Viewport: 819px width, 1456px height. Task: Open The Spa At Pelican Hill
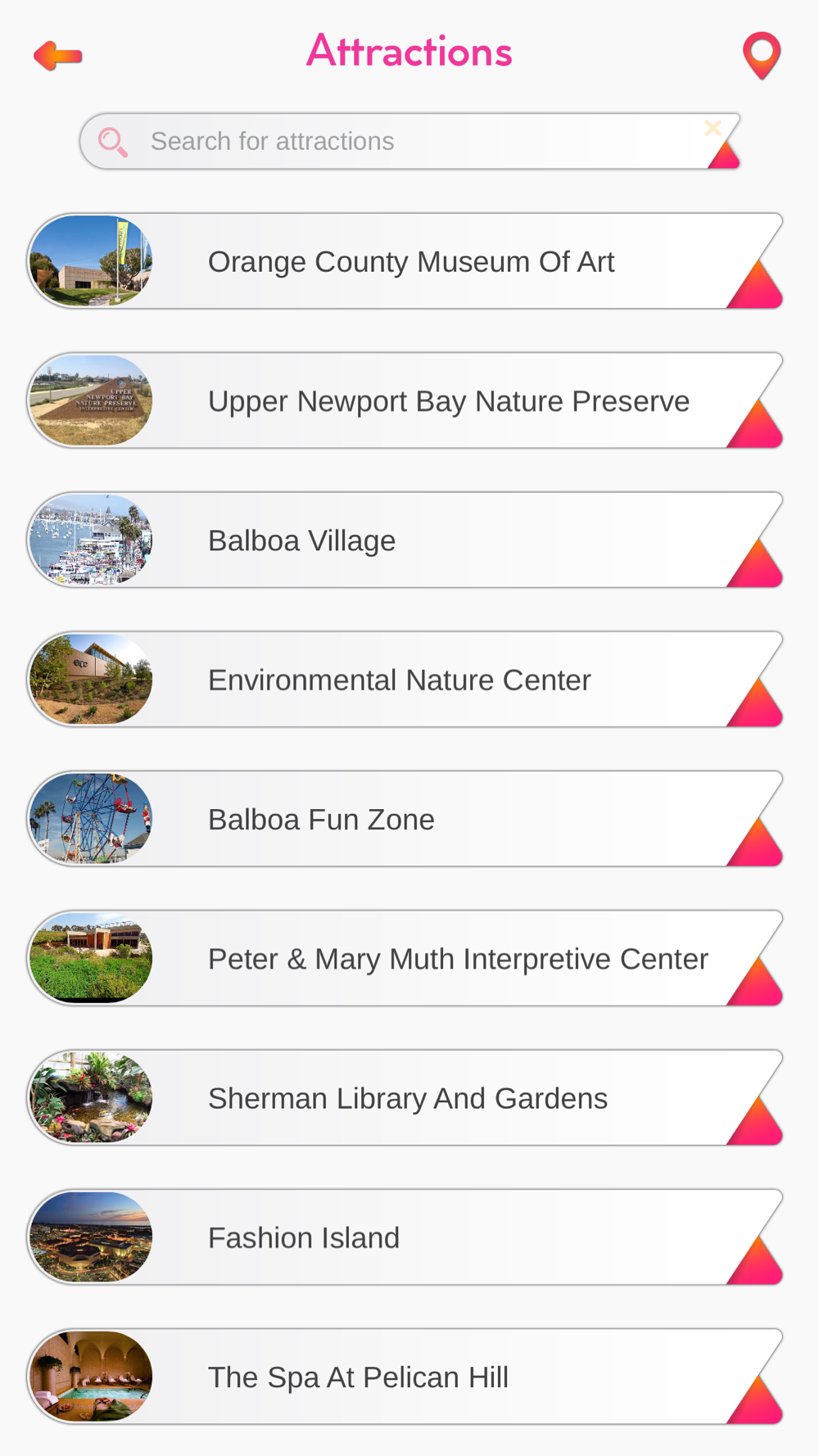click(405, 1377)
